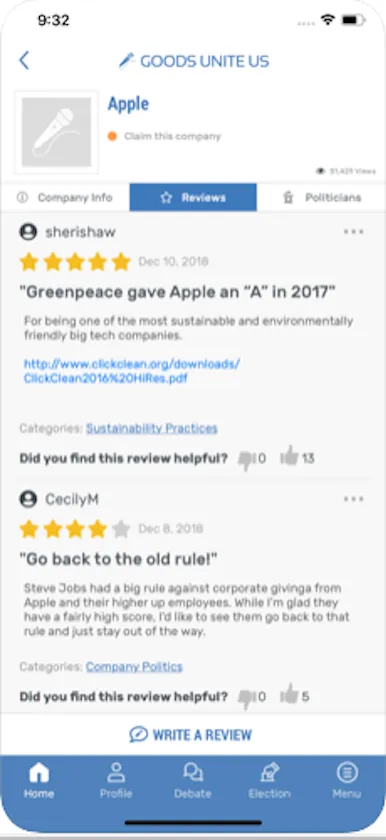The width and height of the screenshot is (386, 840).
Task: Go back using the top-left arrow
Action: pyautogui.click(x=24, y=61)
